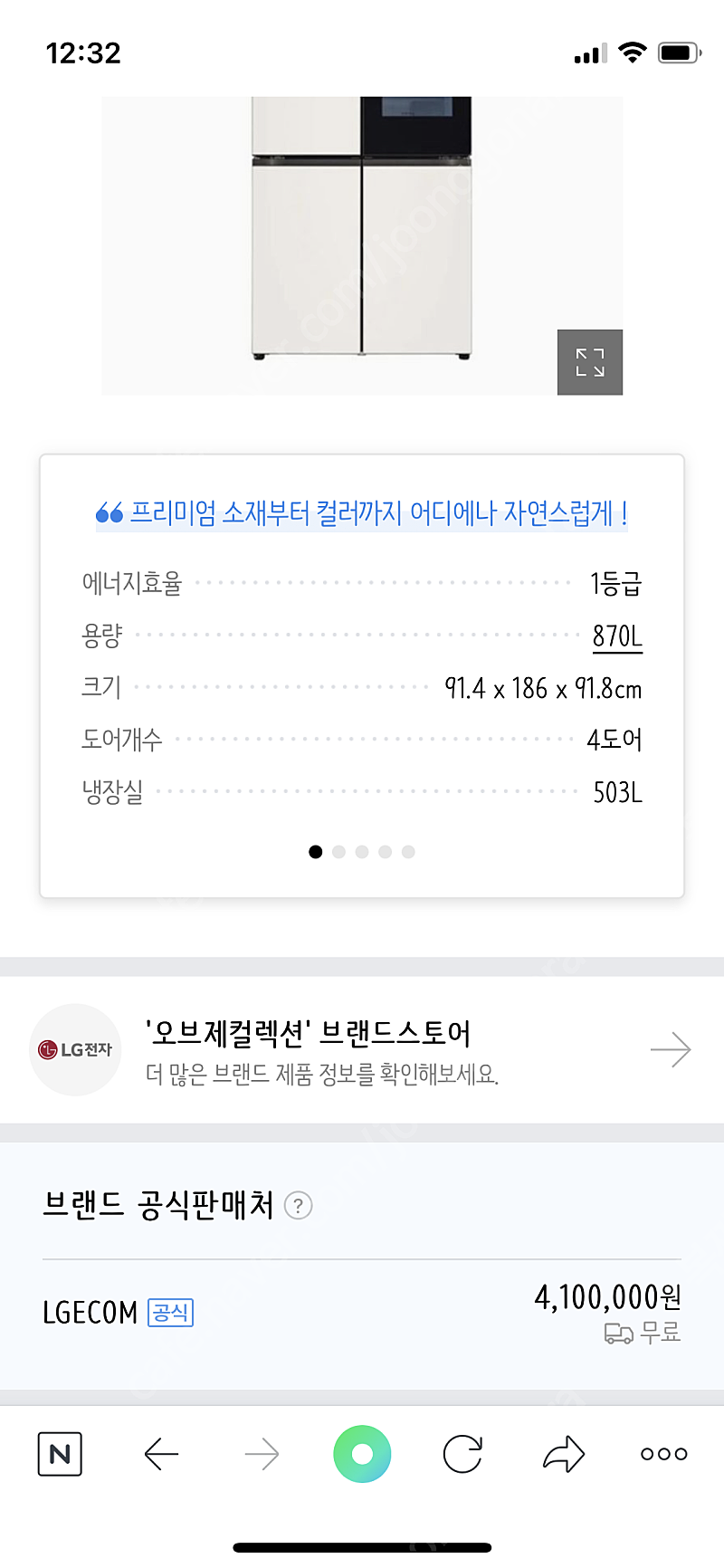Navigate back using the left arrow icon

(161, 1455)
